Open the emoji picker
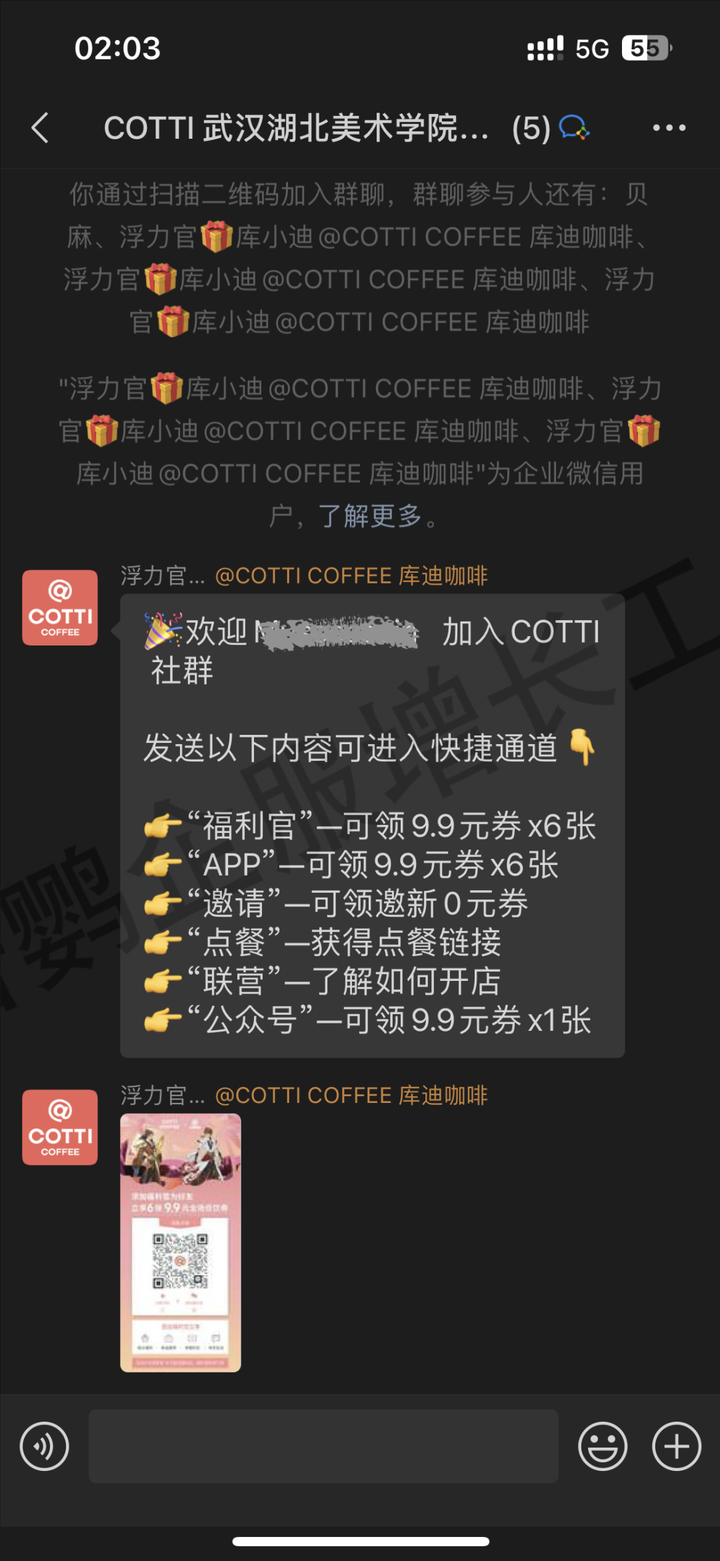This screenshot has width=720, height=1561. pos(603,1446)
